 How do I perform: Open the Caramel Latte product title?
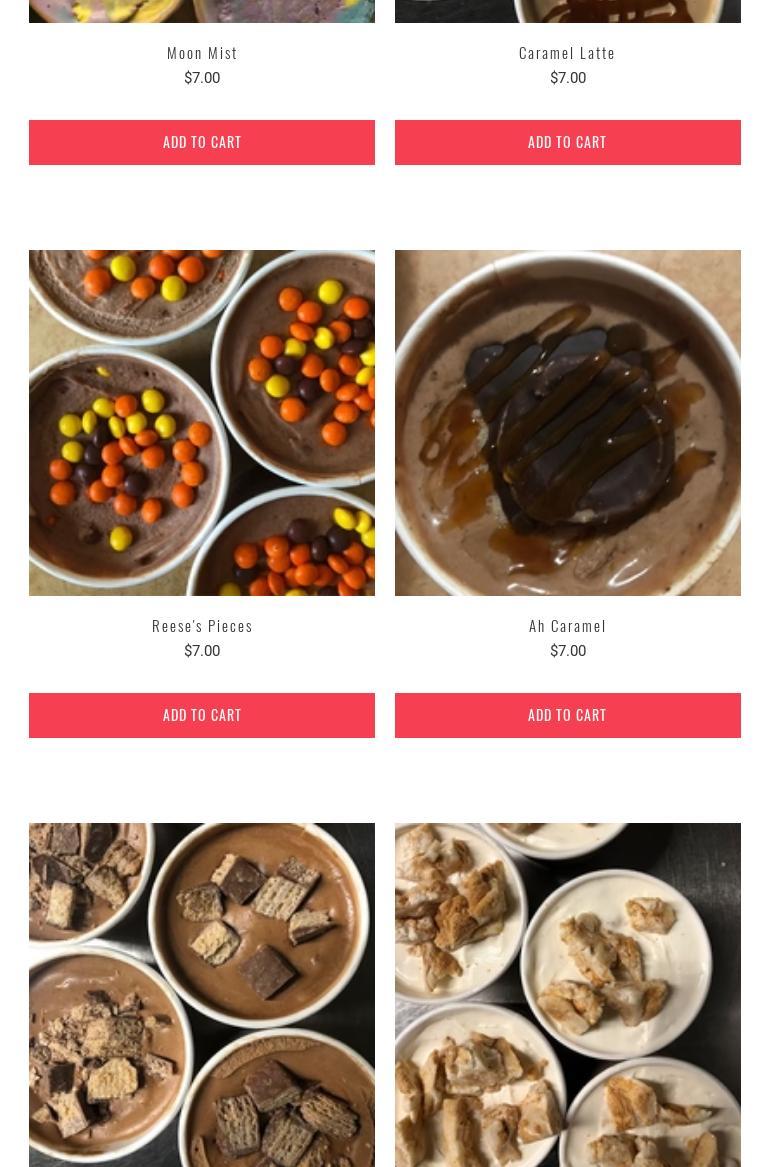point(567,53)
